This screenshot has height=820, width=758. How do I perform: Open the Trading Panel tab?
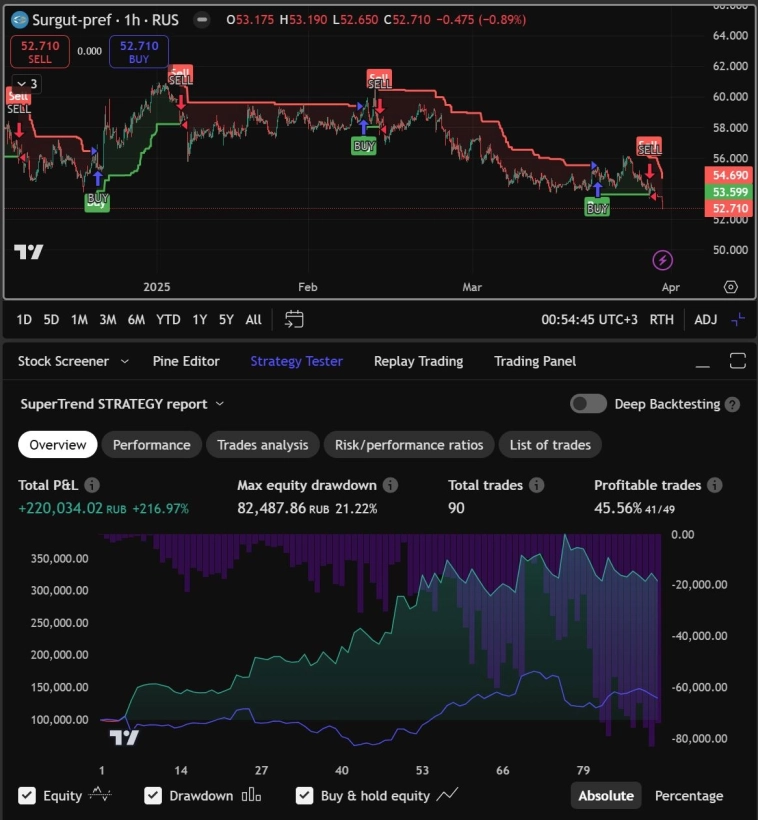pos(535,361)
